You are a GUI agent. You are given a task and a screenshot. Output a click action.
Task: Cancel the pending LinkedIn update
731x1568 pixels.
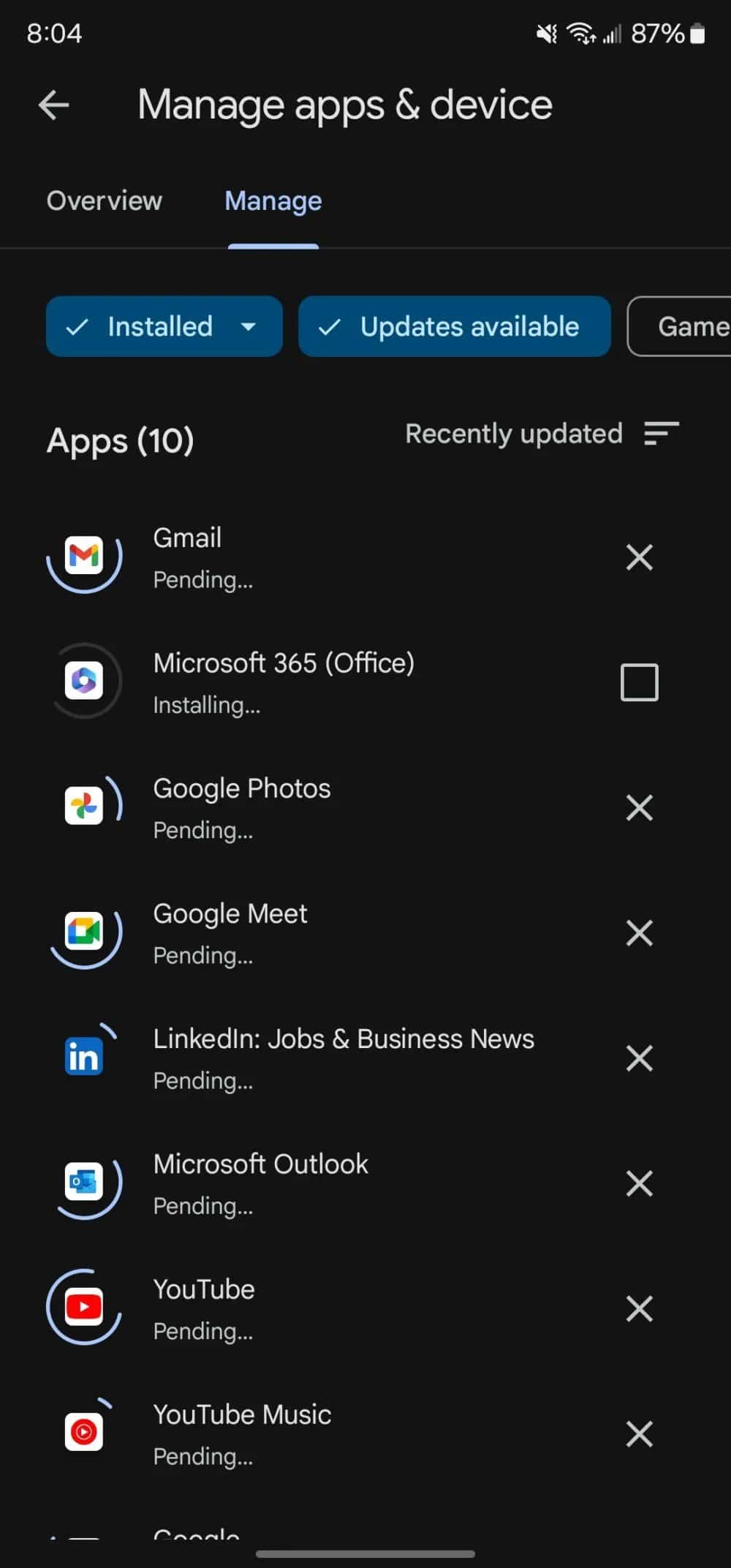tap(639, 1058)
